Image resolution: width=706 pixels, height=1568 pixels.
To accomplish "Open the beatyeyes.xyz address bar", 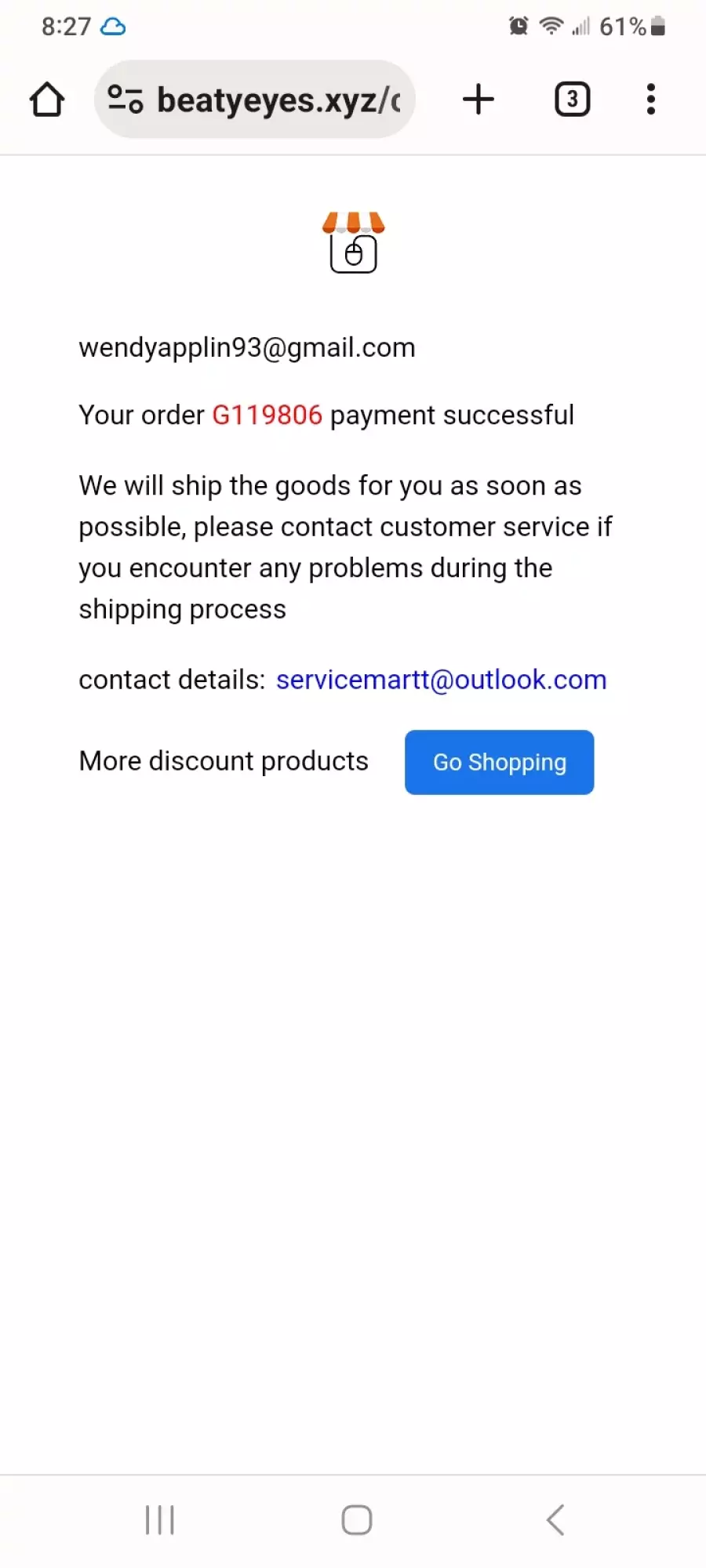I will [x=255, y=100].
